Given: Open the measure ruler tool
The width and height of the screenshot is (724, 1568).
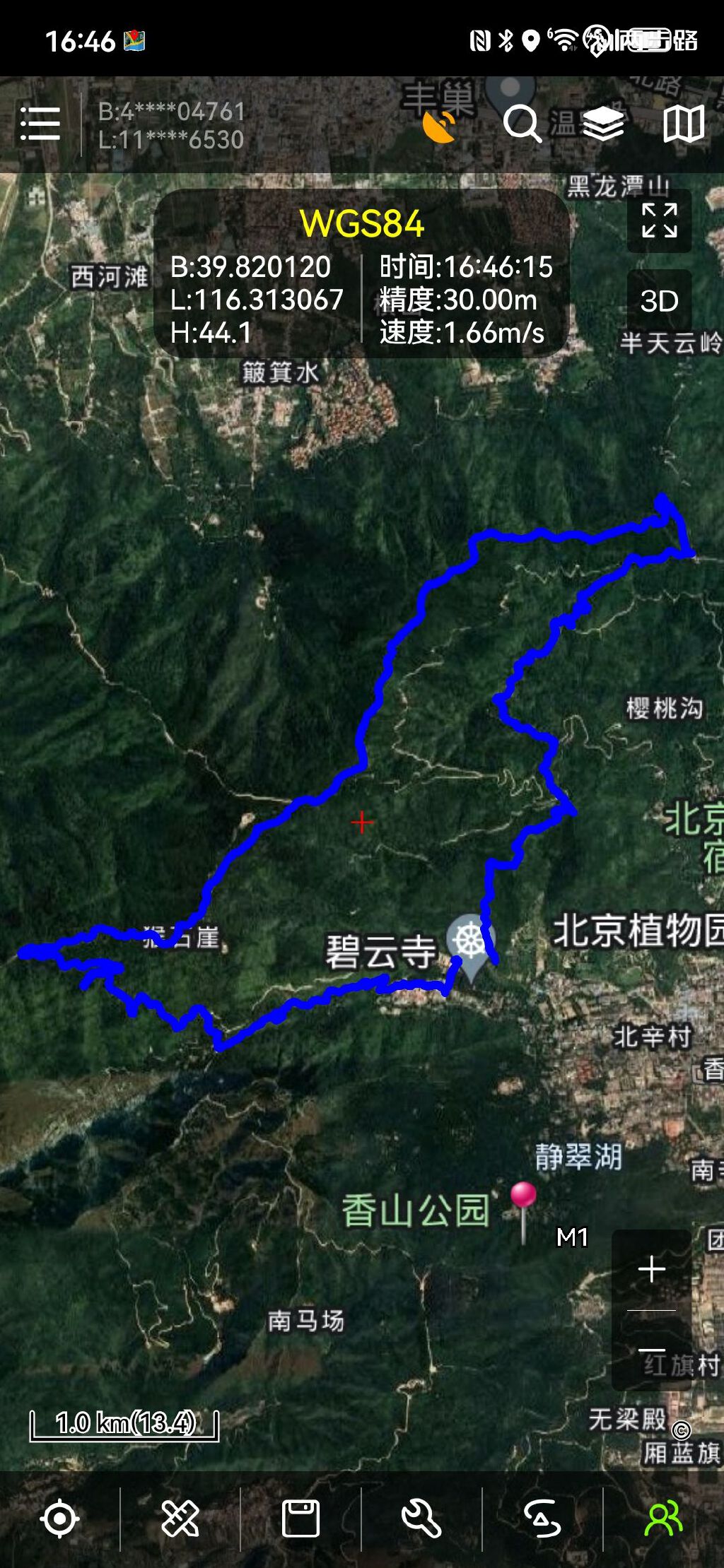Looking at the screenshot, I should (180, 1518).
